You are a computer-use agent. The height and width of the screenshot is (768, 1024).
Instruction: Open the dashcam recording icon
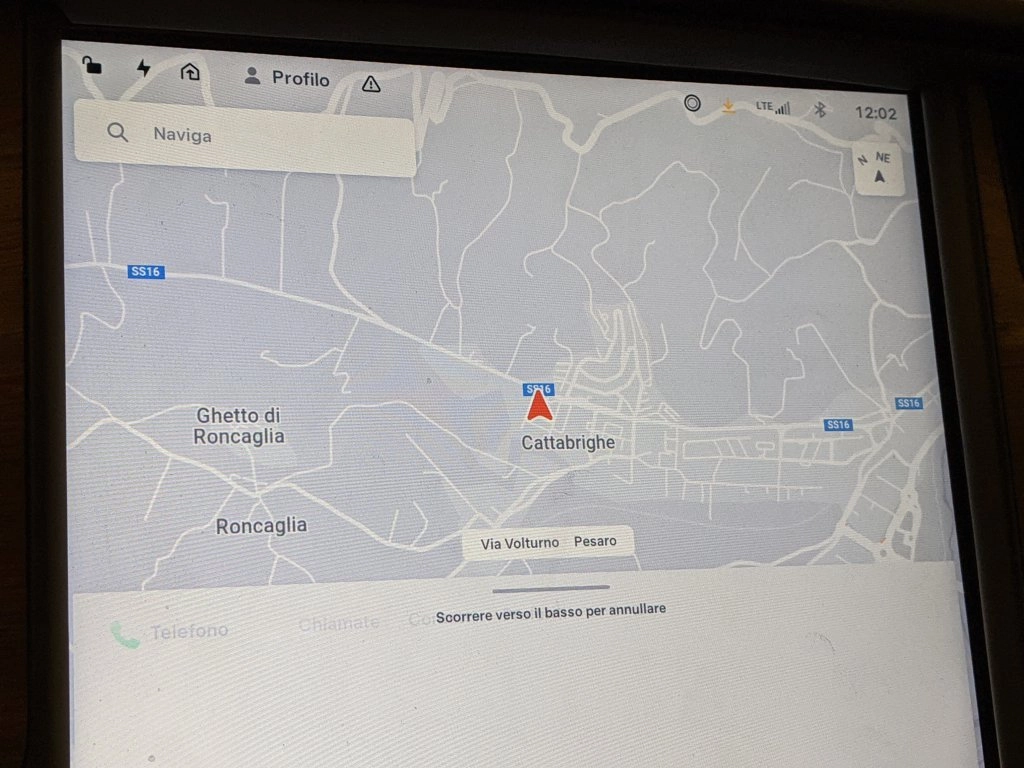pos(692,102)
